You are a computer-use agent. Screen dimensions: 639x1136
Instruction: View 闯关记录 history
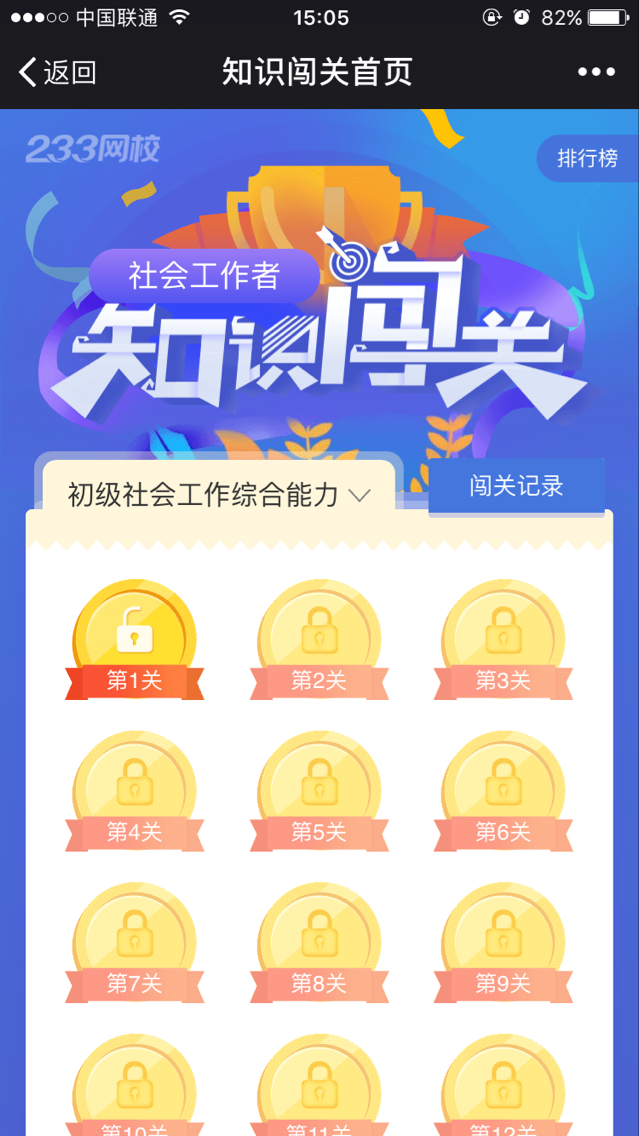[x=516, y=487]
